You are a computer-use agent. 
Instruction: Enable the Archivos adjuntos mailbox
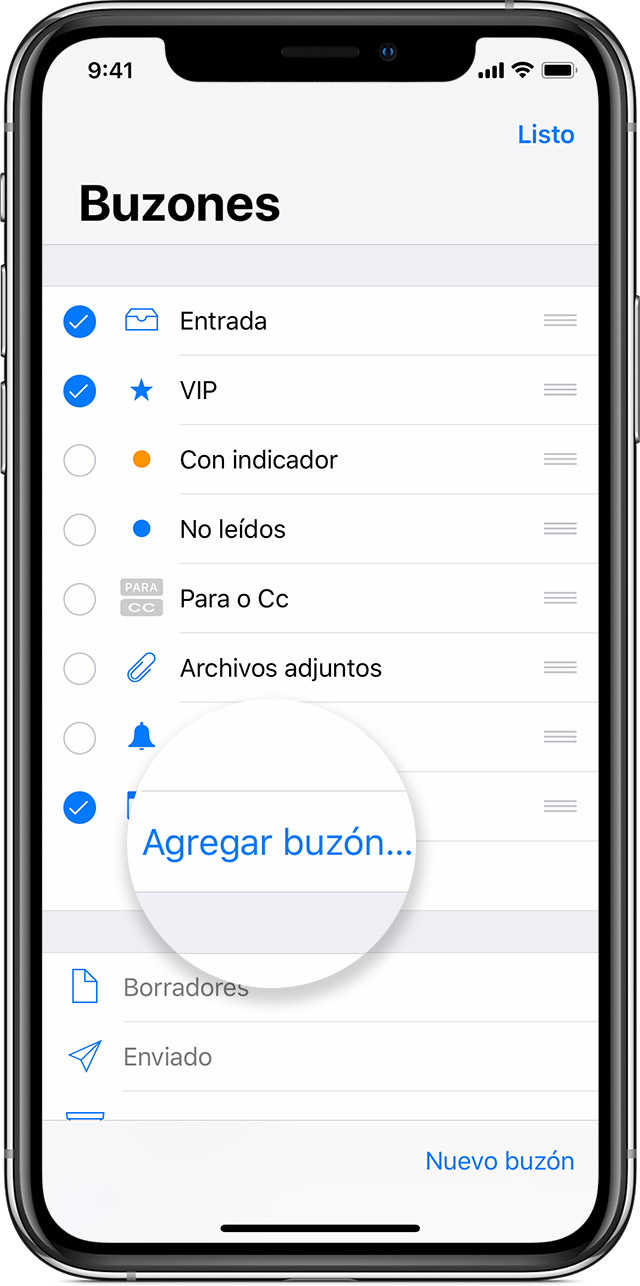coord(80,668)
